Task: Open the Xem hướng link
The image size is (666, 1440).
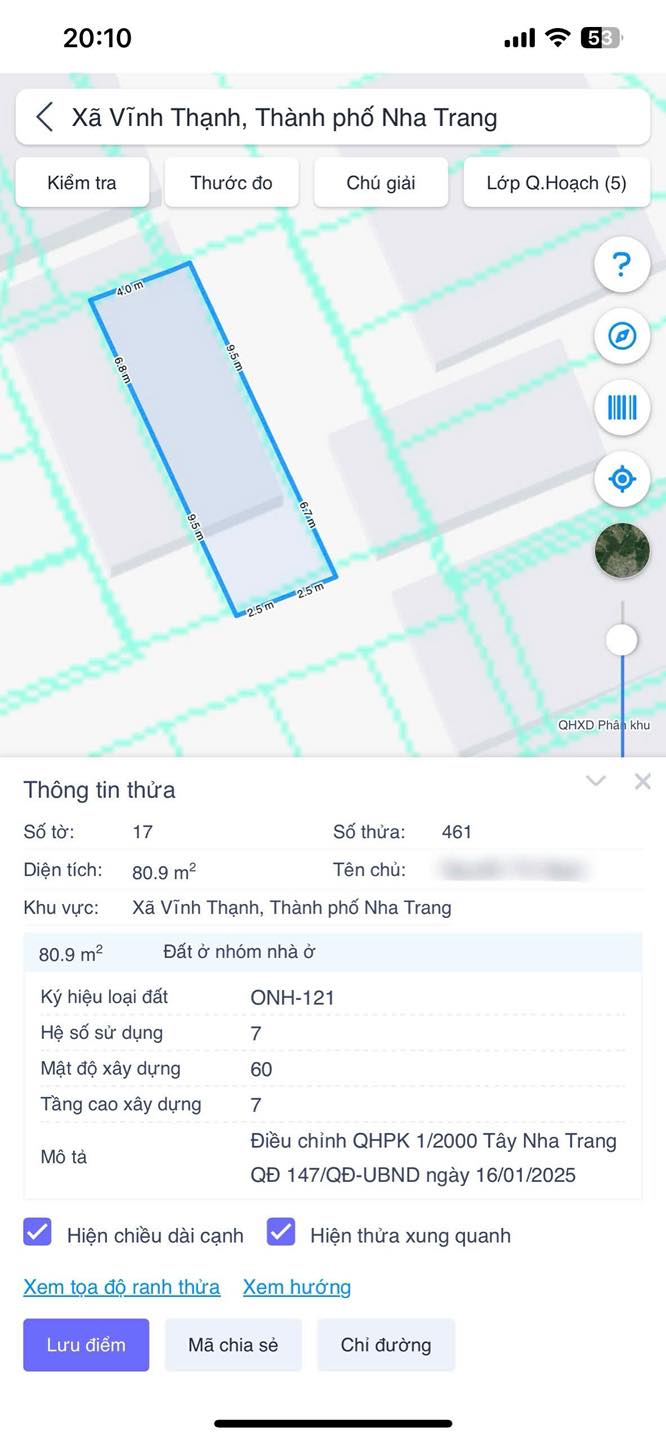Action: [297, 1287]
